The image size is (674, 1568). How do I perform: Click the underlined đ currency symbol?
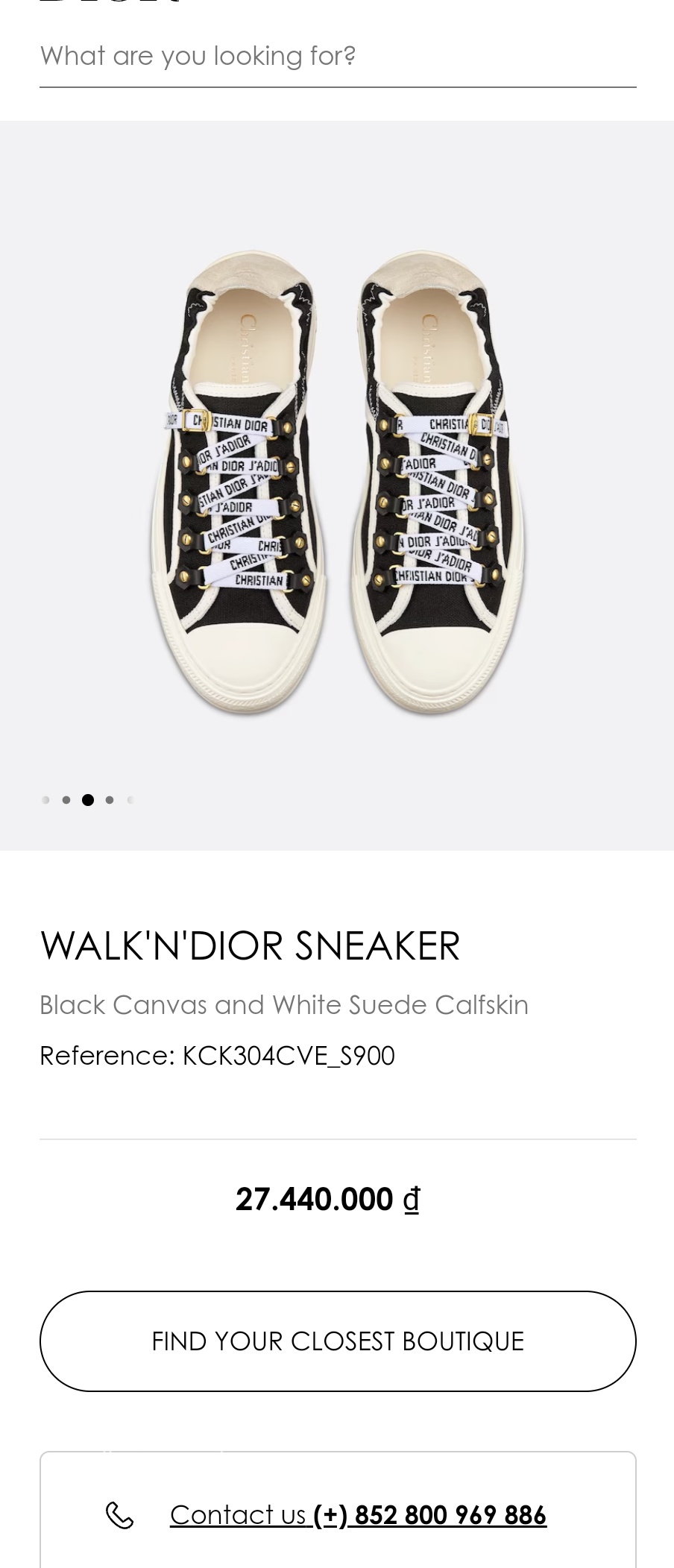(x=412, y=1199)
